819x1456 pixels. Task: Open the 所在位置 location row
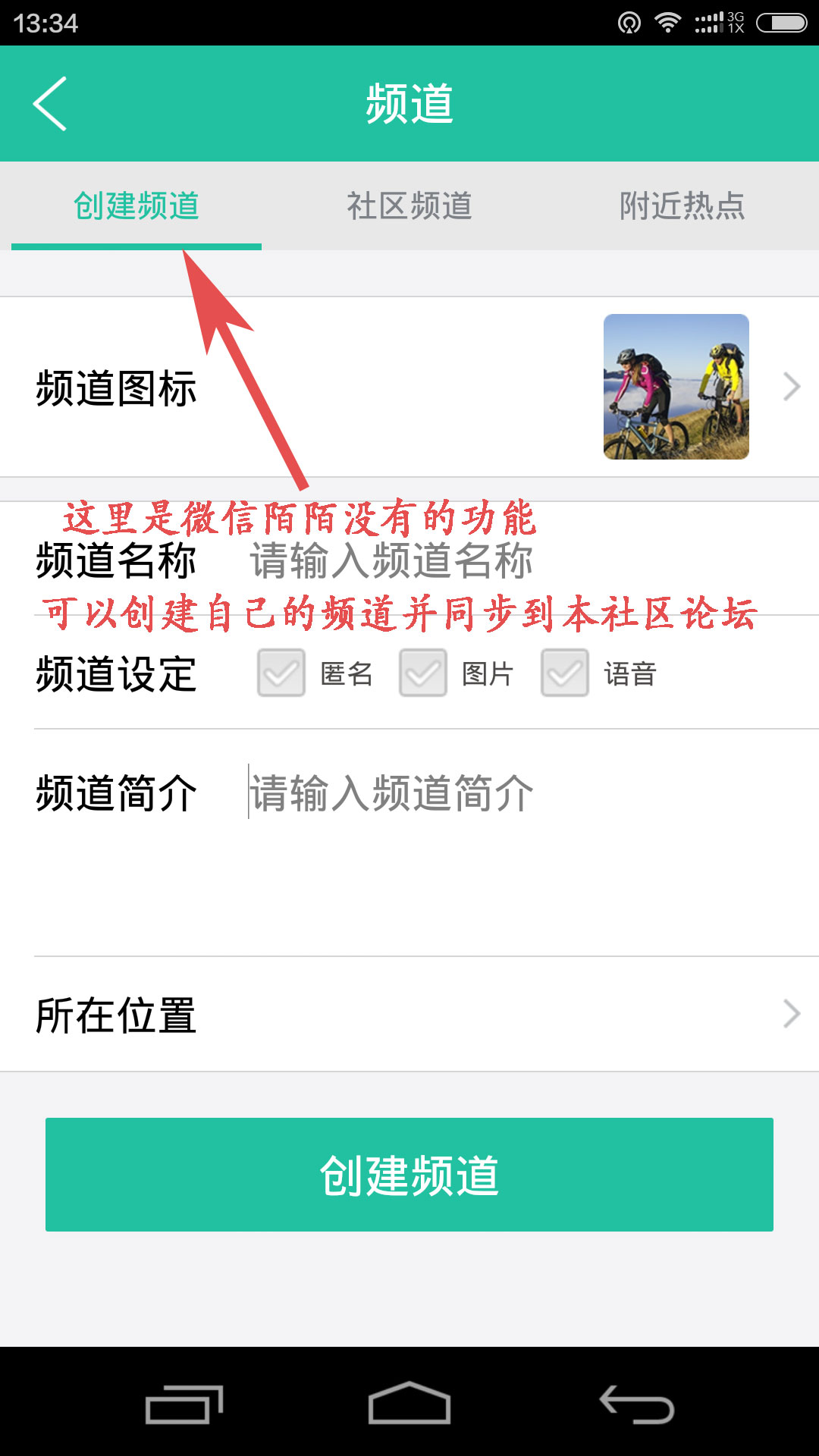(409, 1015)
